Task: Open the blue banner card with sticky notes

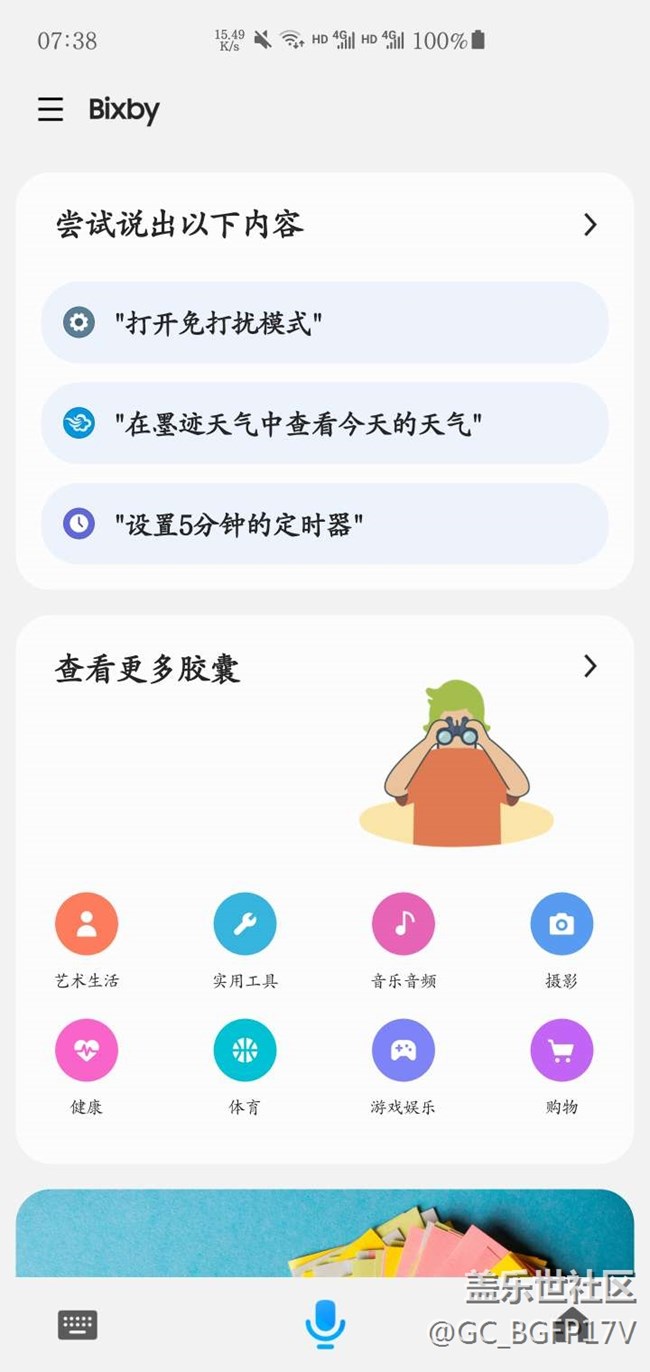Action: 324,1233
